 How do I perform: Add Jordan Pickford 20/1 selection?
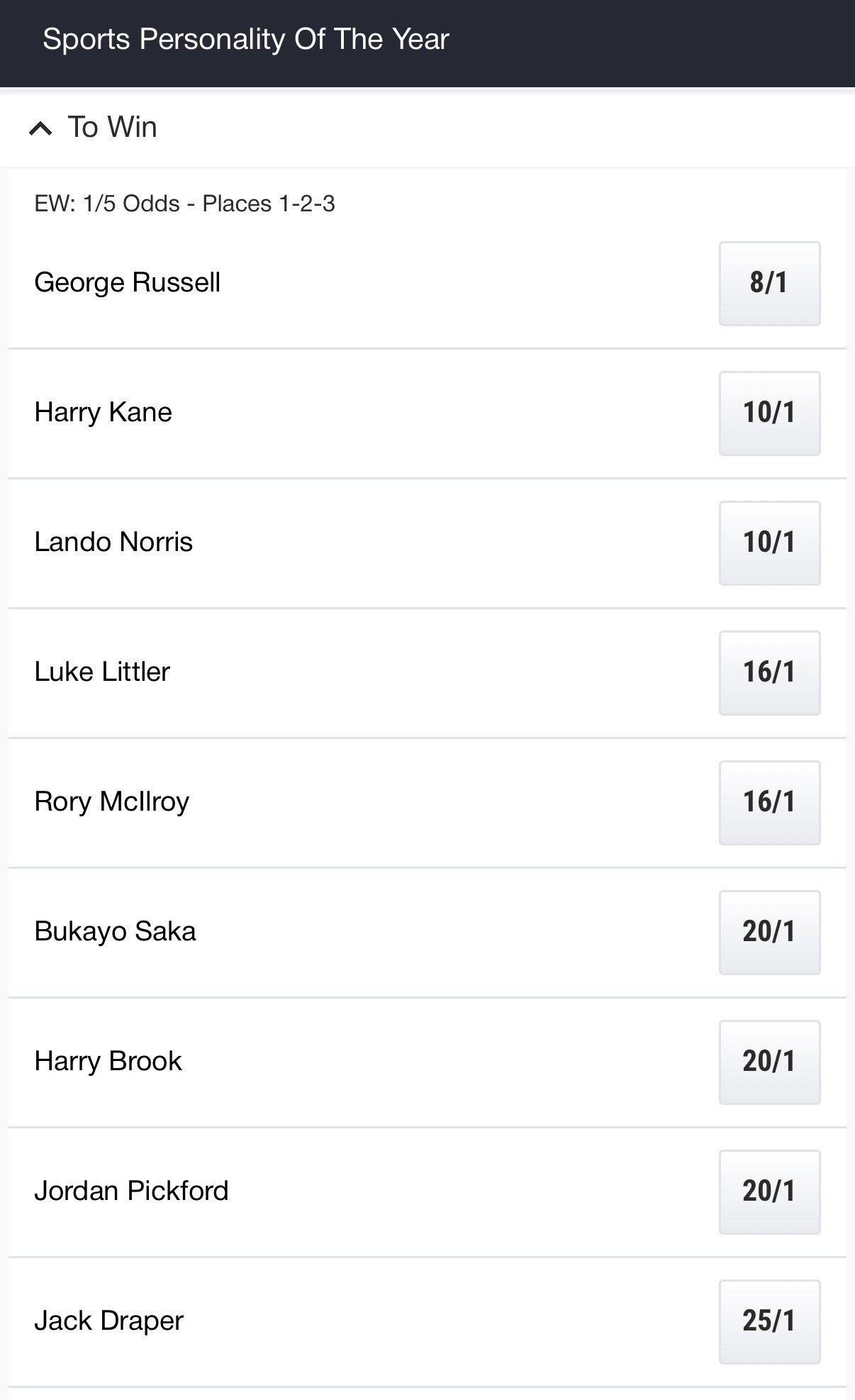coord(769,1192)
